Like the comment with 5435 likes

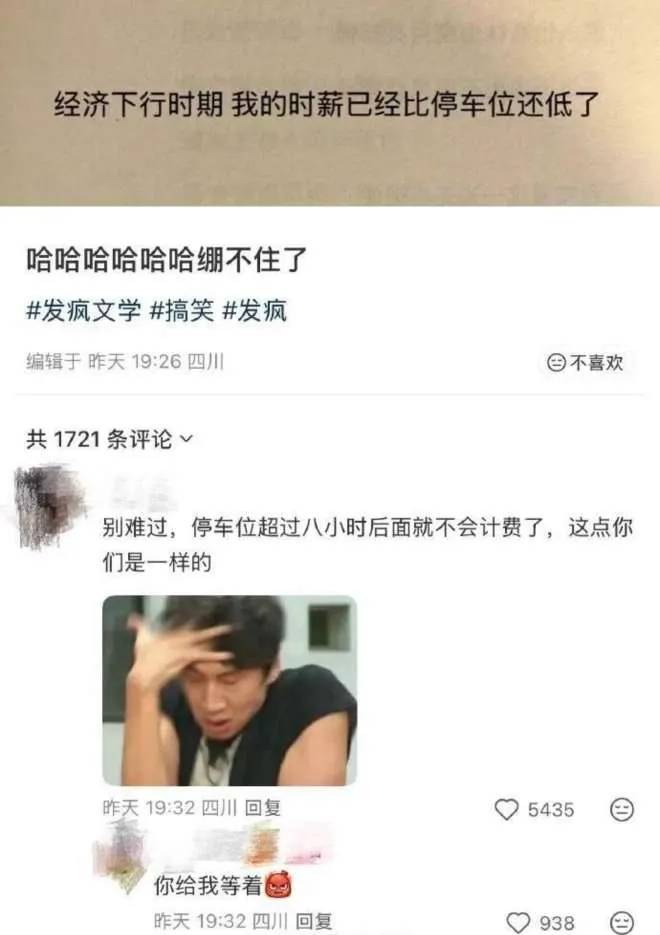(x=508, y=810)
